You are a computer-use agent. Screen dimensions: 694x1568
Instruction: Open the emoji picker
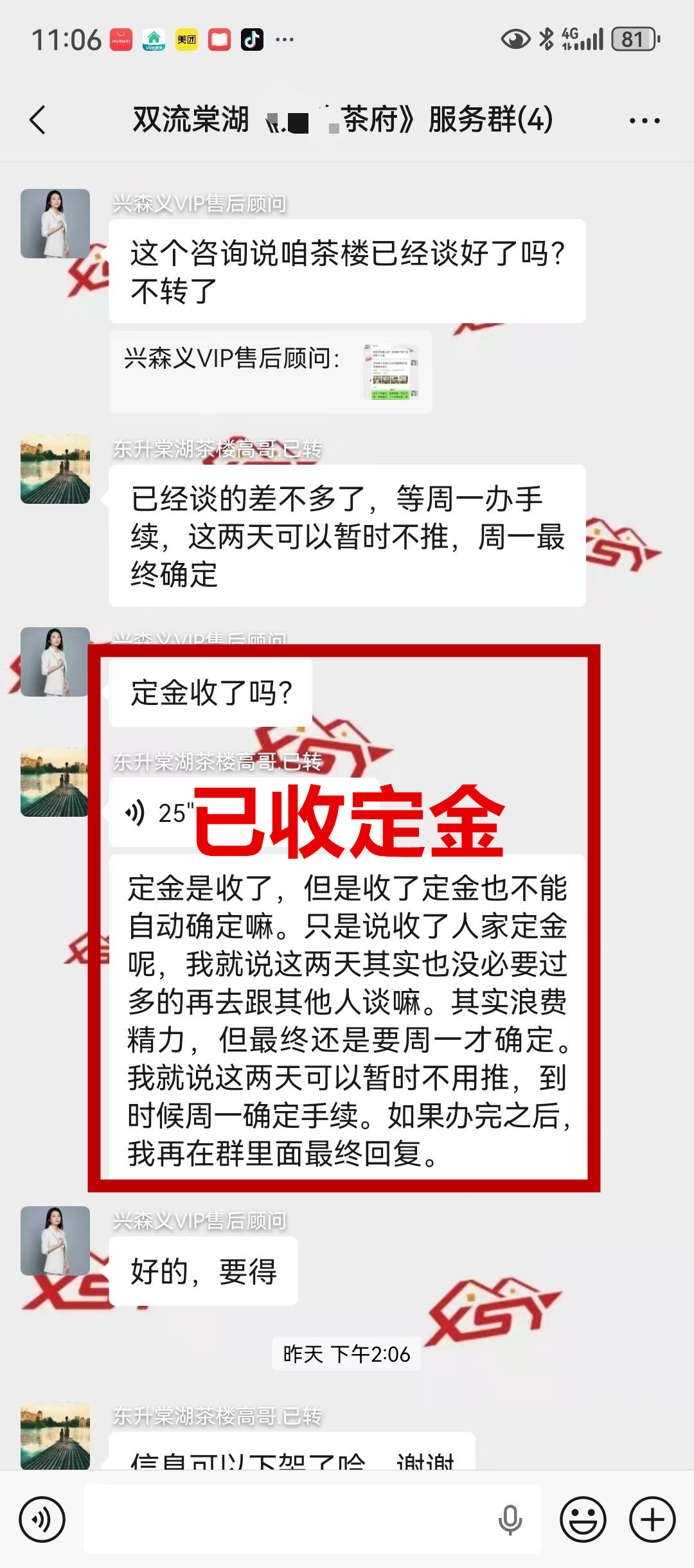pos(583,1520)
